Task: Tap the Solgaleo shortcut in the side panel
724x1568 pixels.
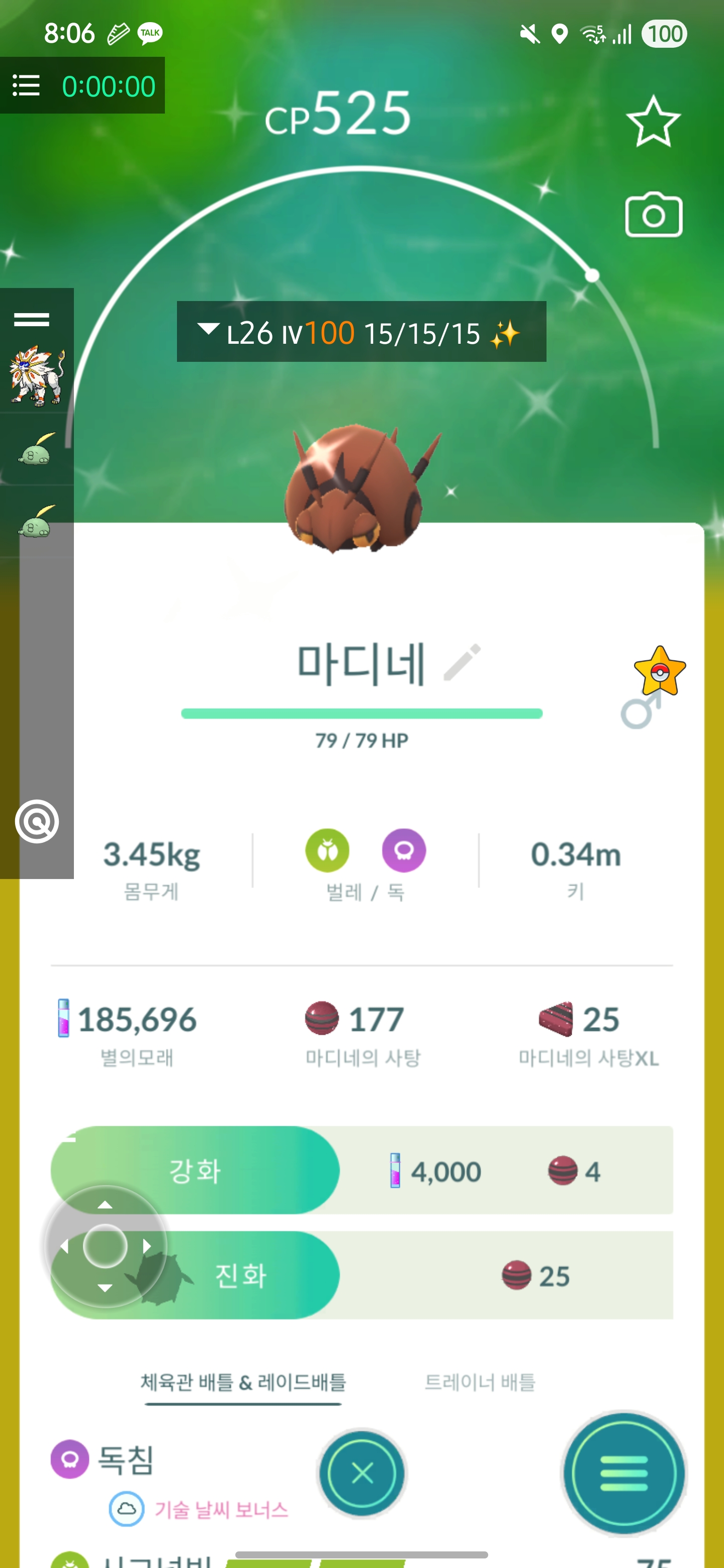Action: [x=37, y=376]
